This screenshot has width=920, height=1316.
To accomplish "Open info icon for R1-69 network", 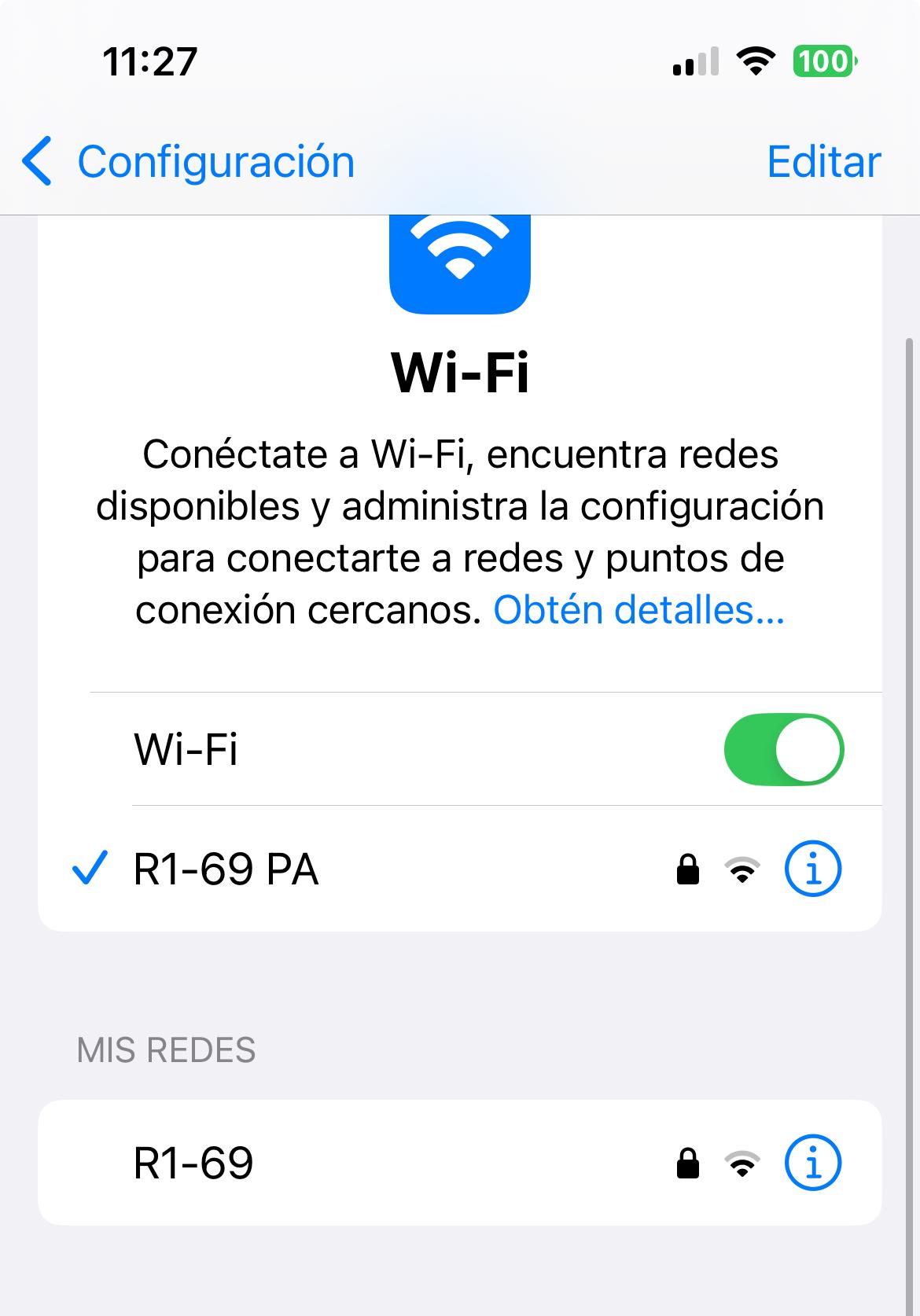I will 813,1163.
